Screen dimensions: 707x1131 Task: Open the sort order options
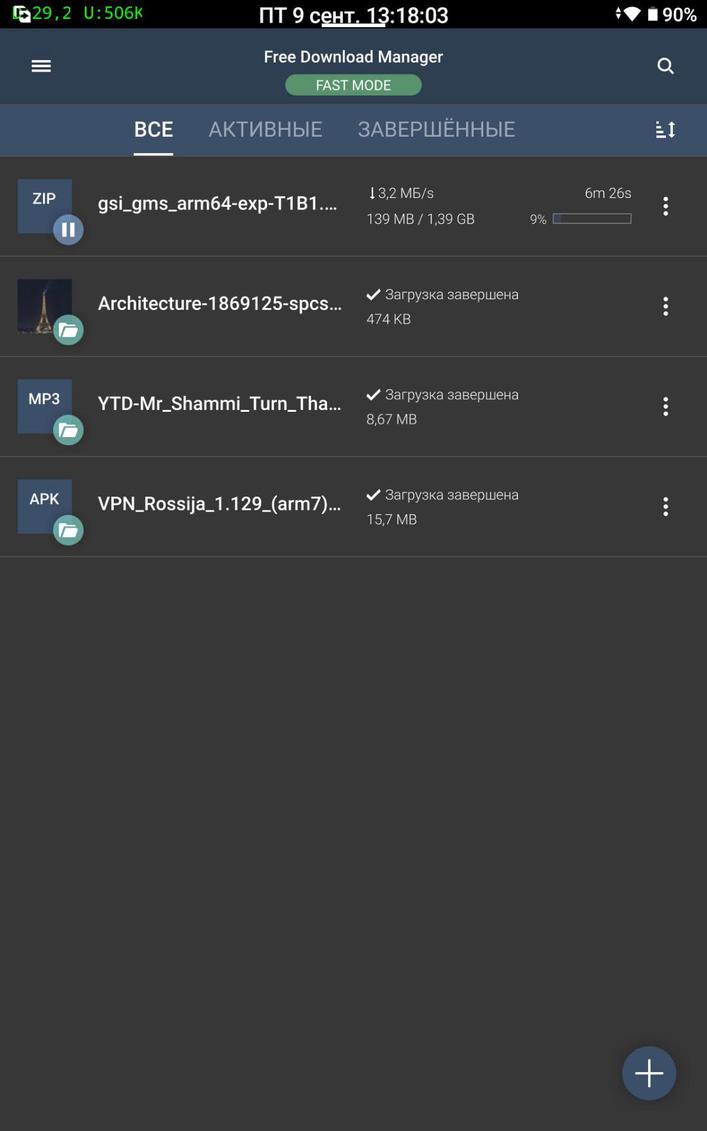(665, 130)
